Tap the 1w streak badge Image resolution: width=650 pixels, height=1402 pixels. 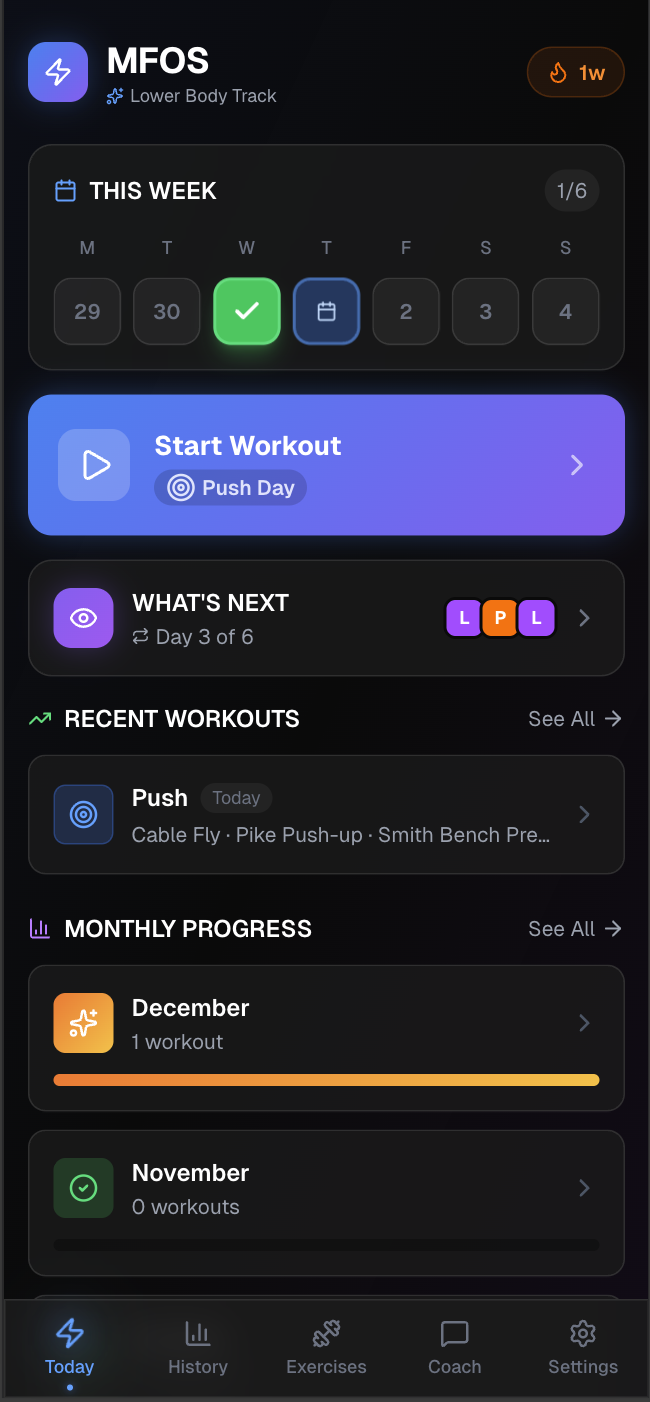[576, 73]
